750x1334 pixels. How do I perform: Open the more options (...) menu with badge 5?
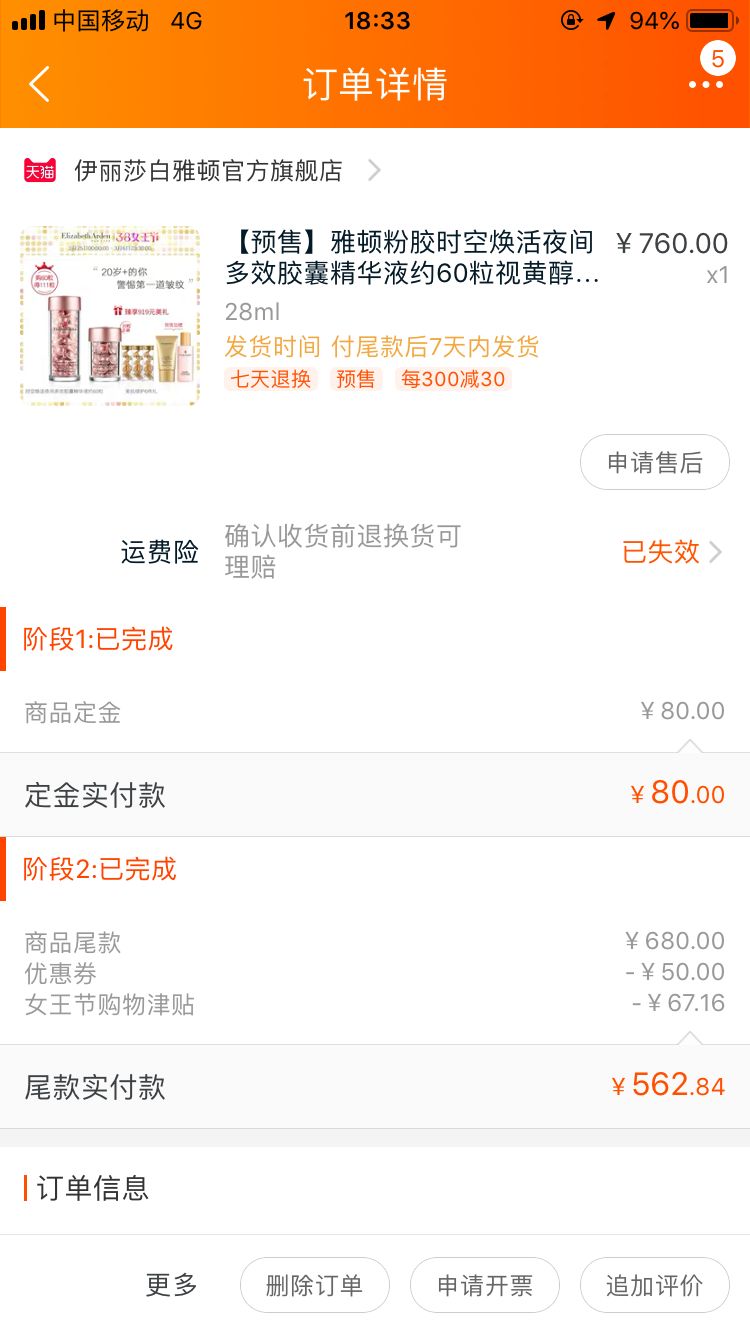click(706, 85)
